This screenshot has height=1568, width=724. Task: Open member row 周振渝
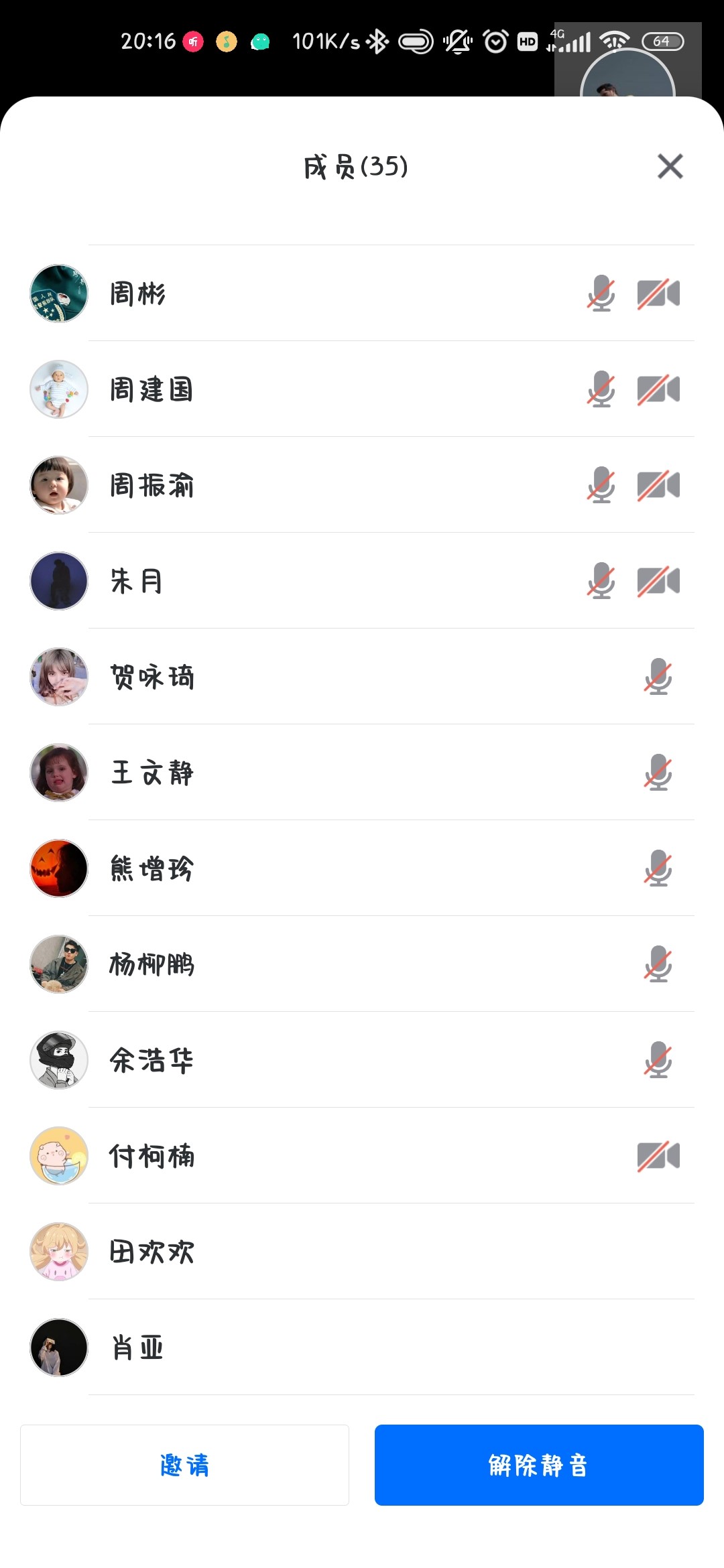pyautogui.click(x=152, y=485)
